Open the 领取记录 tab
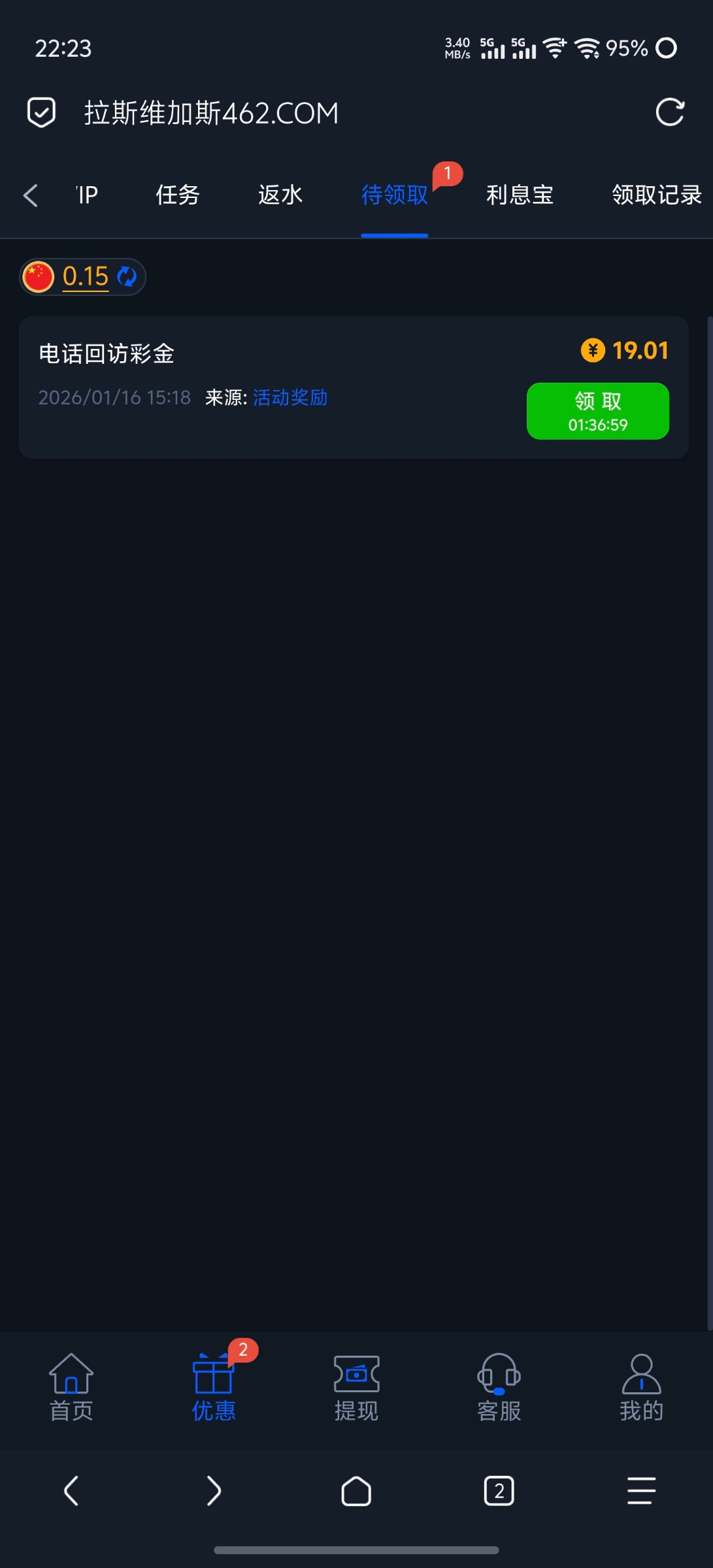 pos(656,195)
